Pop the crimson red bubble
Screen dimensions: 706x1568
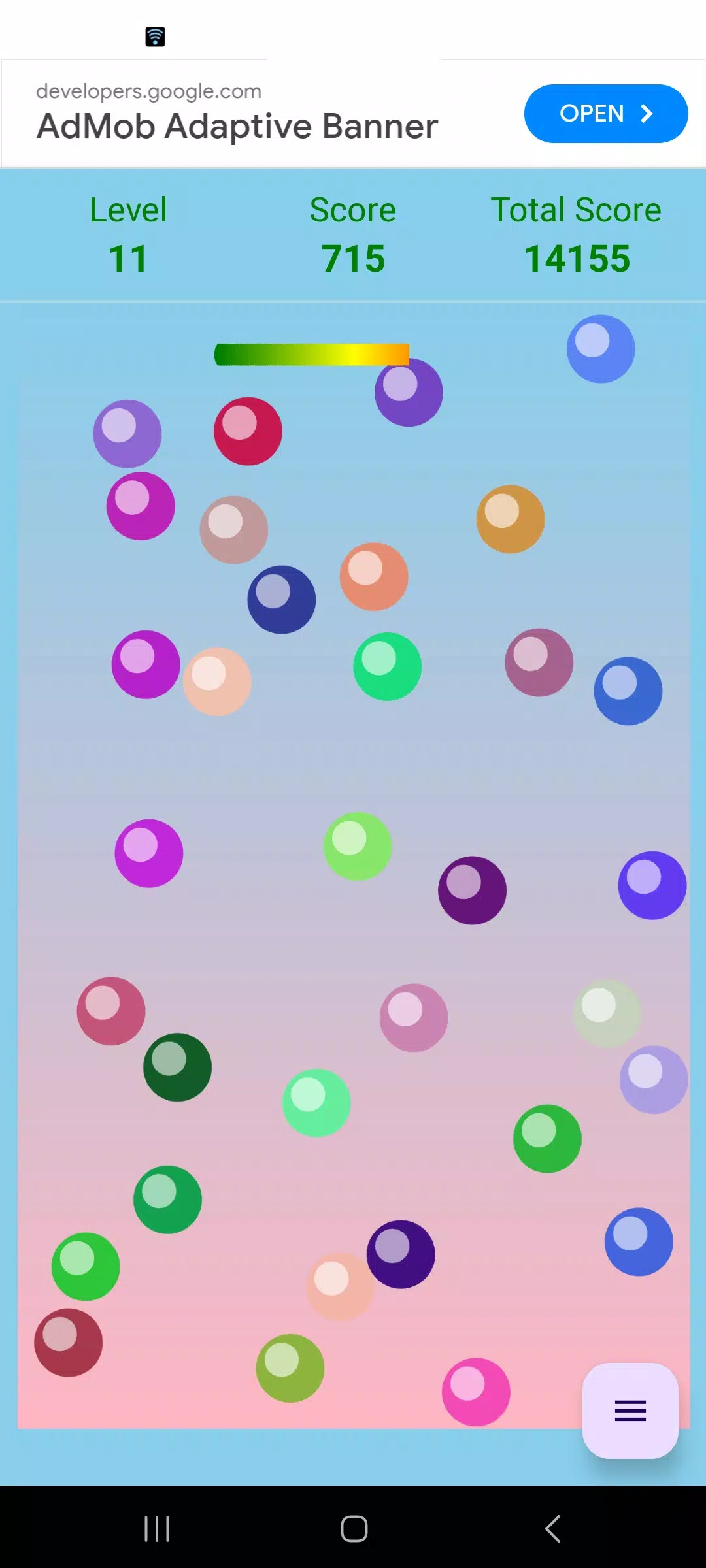click(248, 431)
